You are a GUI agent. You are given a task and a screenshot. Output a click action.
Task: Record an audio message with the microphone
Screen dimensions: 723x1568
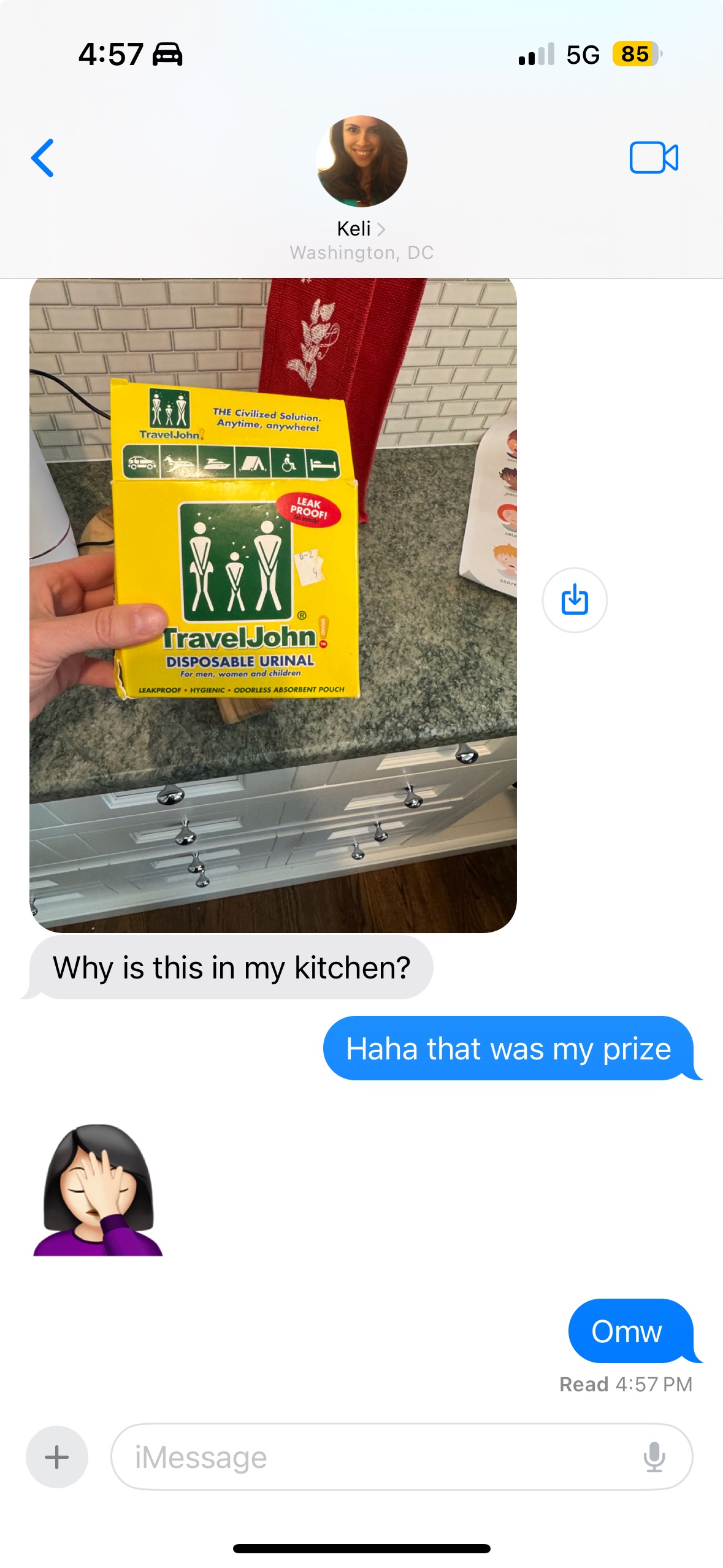(654, 1456)
